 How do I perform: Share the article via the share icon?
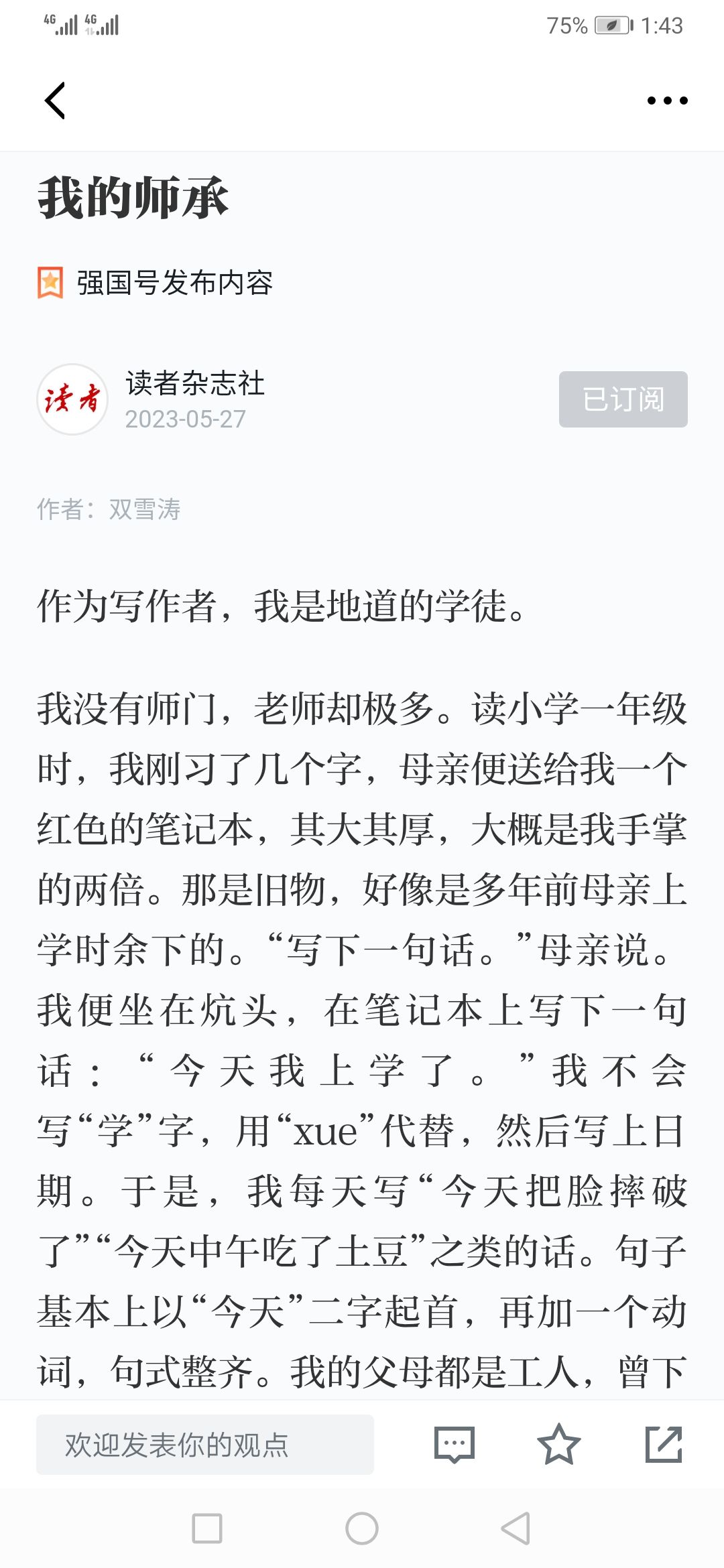[664, 1445]
